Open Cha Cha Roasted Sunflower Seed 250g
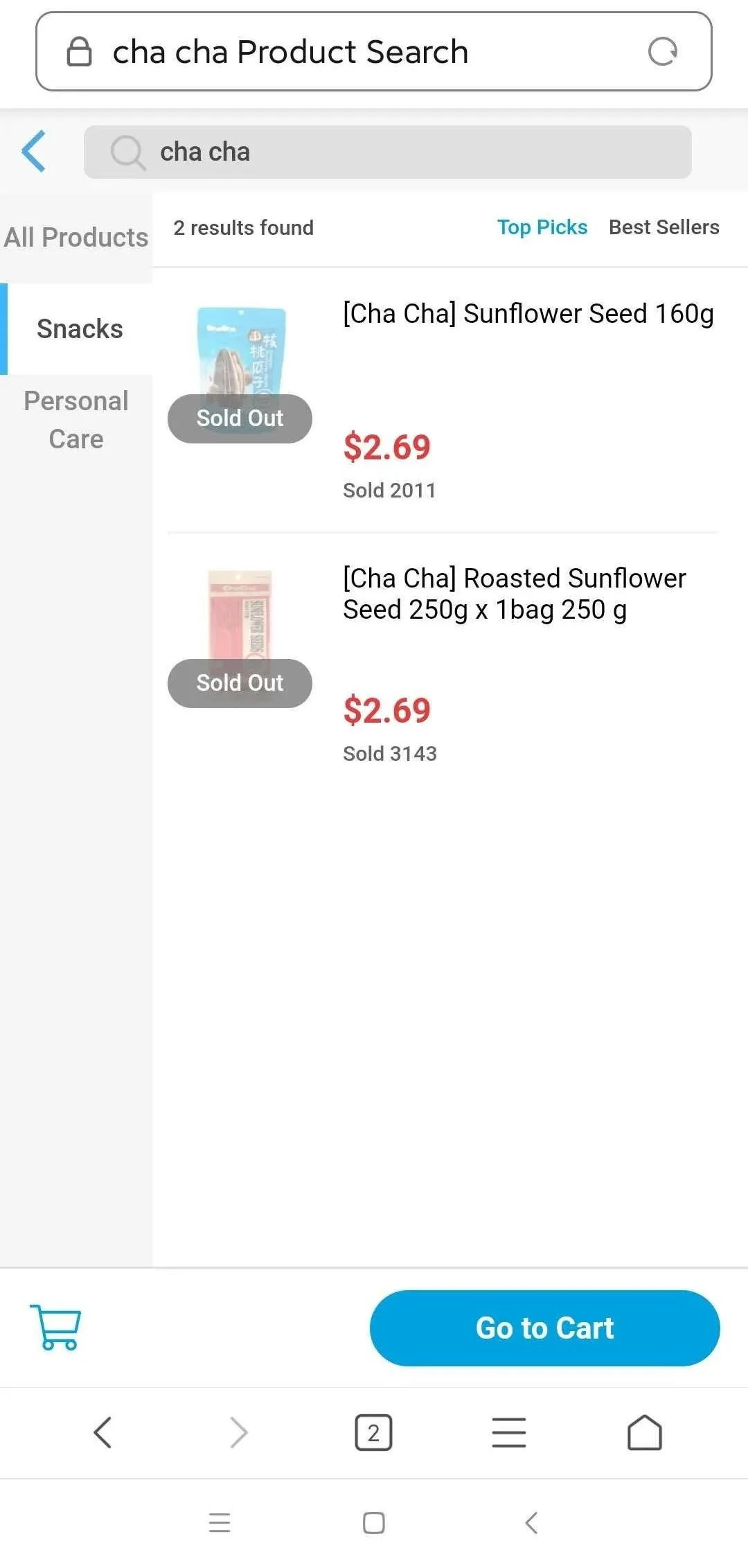This screenshot has width=748, height=1568. coord(514,594)
